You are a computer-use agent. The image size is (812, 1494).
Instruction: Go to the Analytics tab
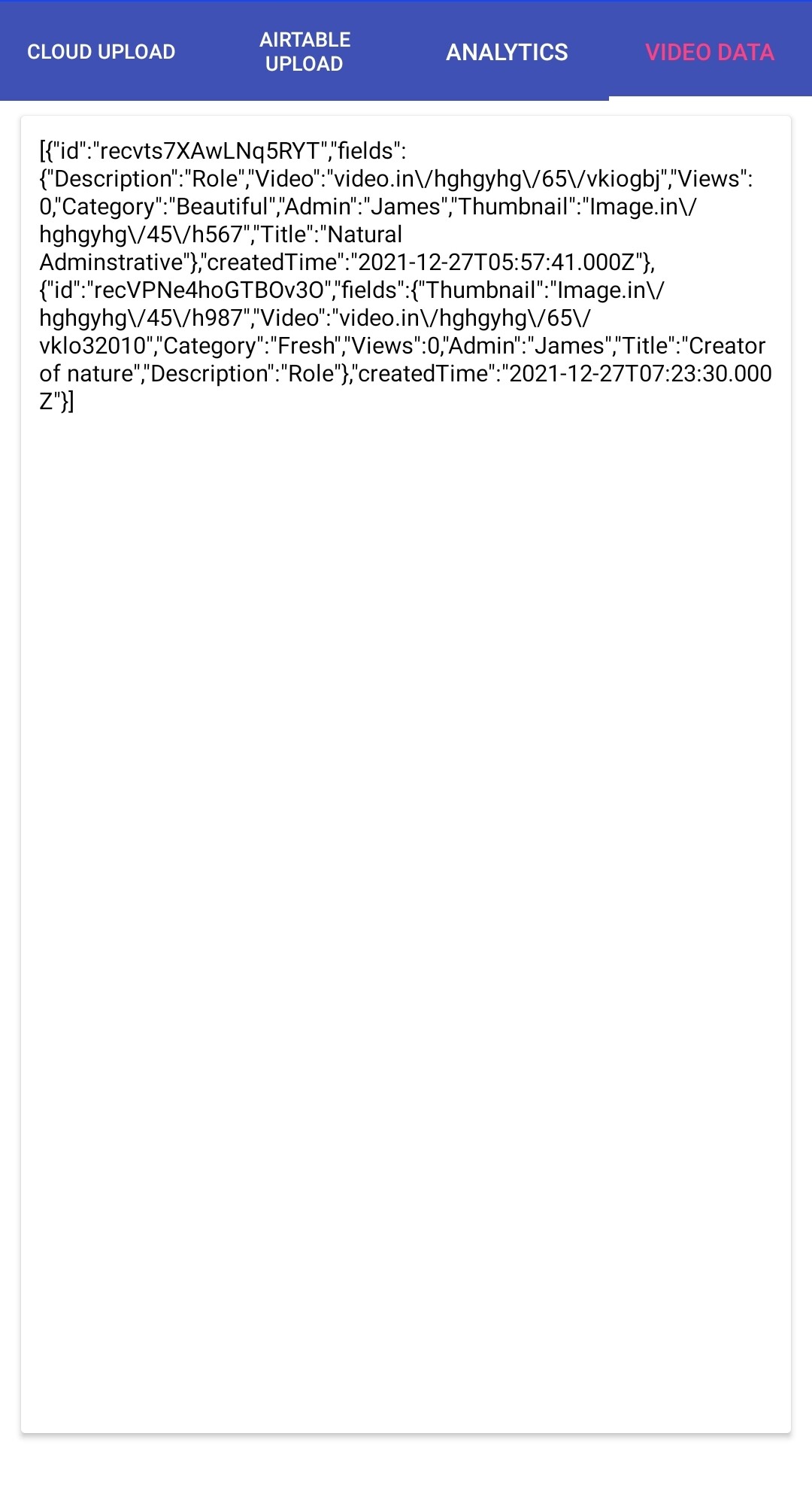tap(507, 51)
